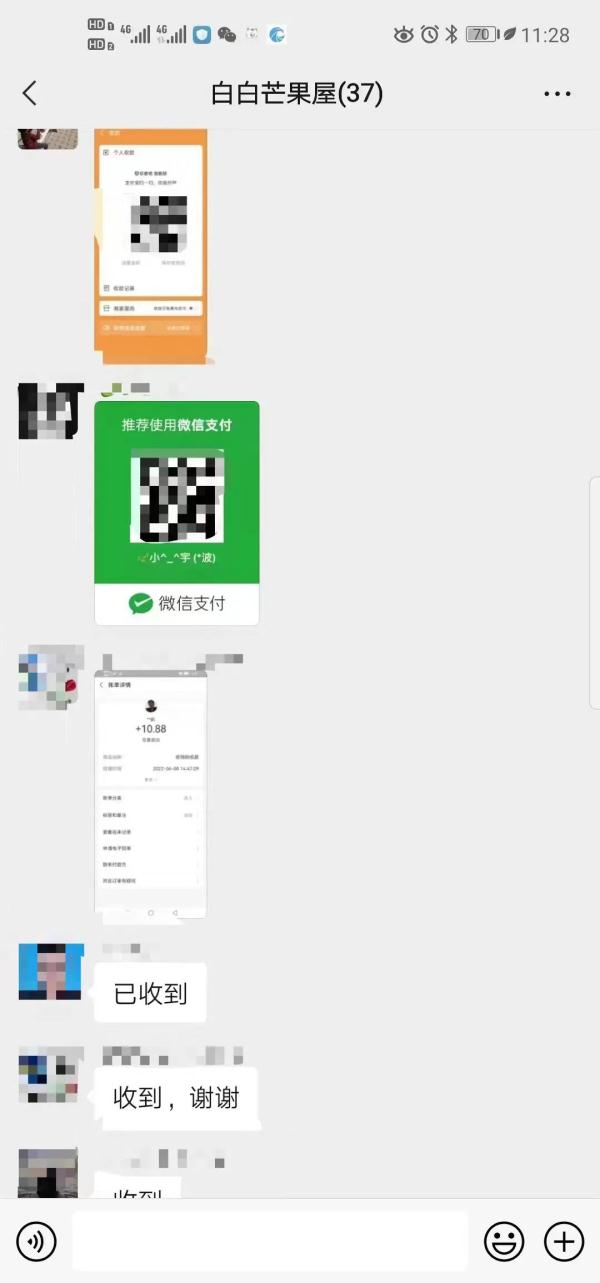Open the group chat info menu
The image size is (600, 1283).
[557, 94]
